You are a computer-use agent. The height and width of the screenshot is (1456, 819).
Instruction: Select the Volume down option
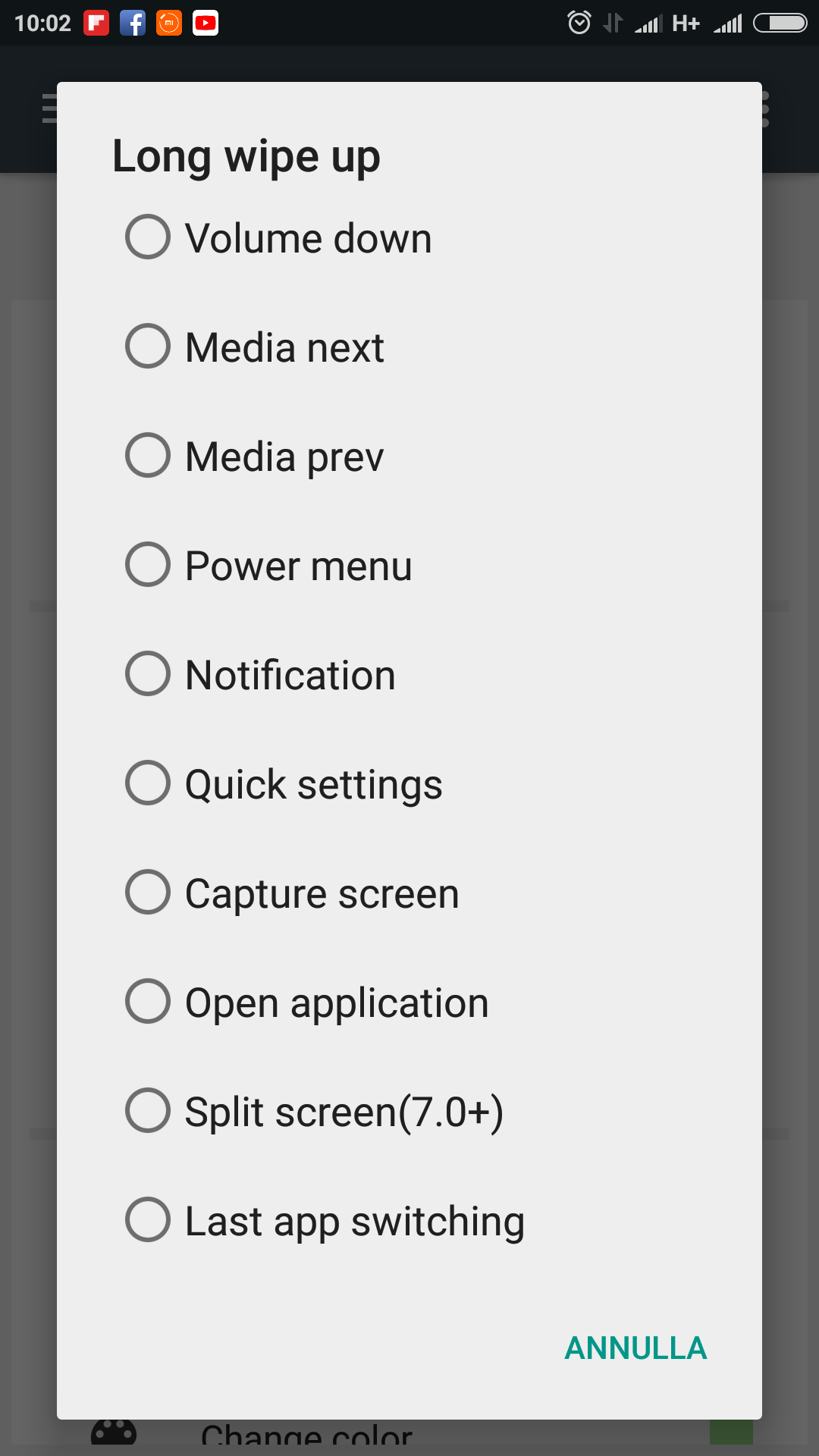pyautogui.click(x=409, y=237)
